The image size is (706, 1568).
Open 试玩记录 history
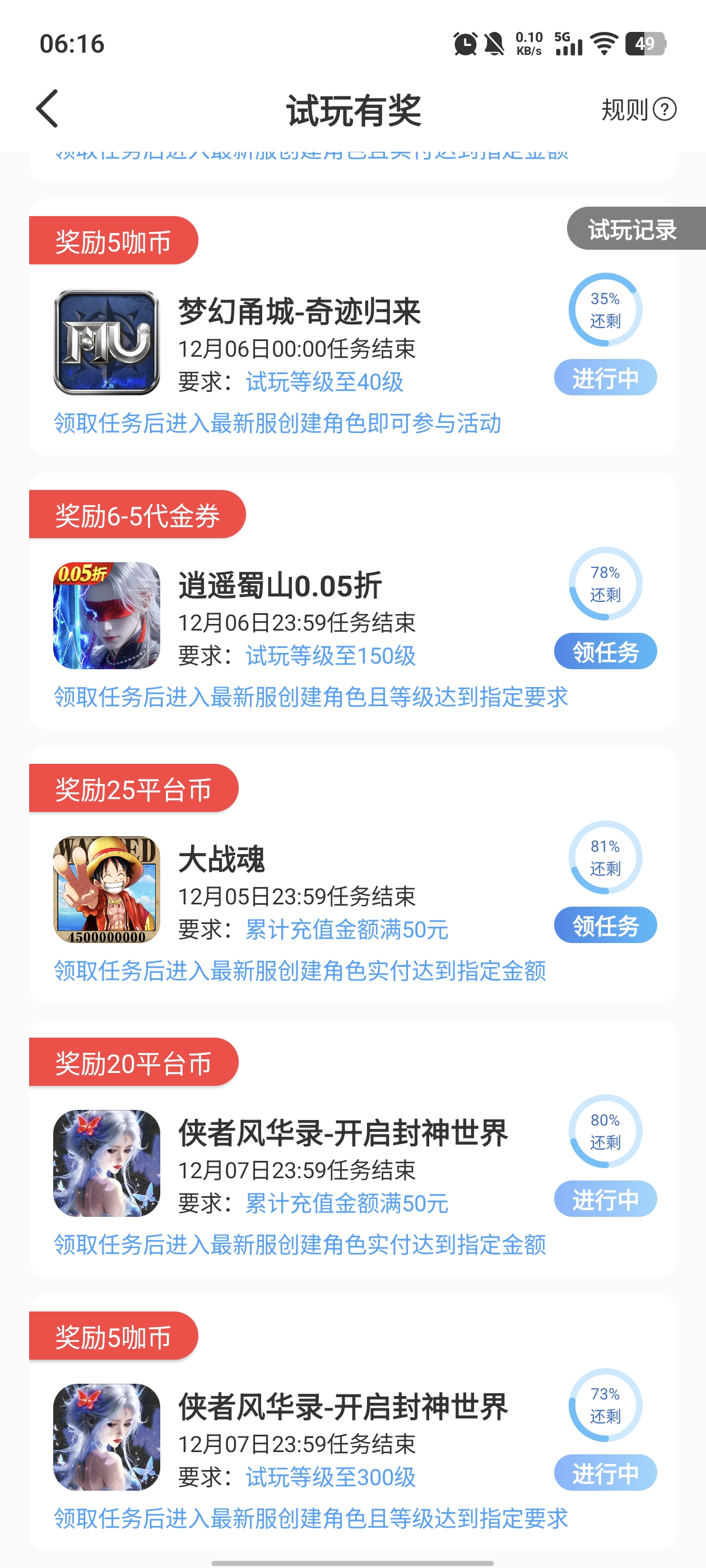point(634,229)
